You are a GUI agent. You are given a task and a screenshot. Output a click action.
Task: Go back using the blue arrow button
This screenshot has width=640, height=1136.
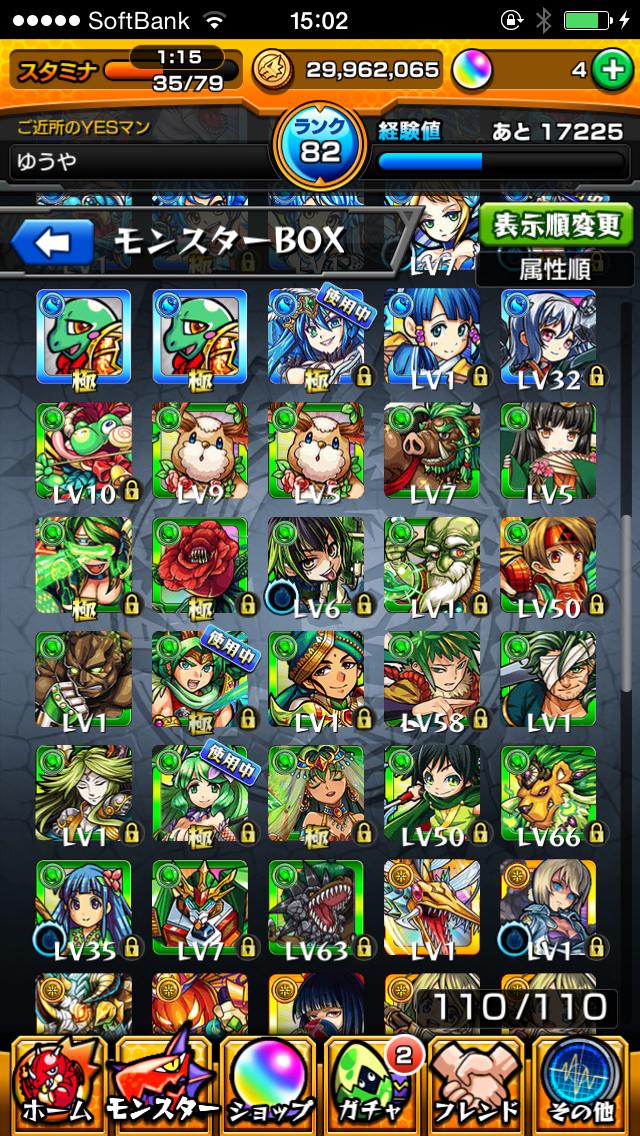point(52,242)
